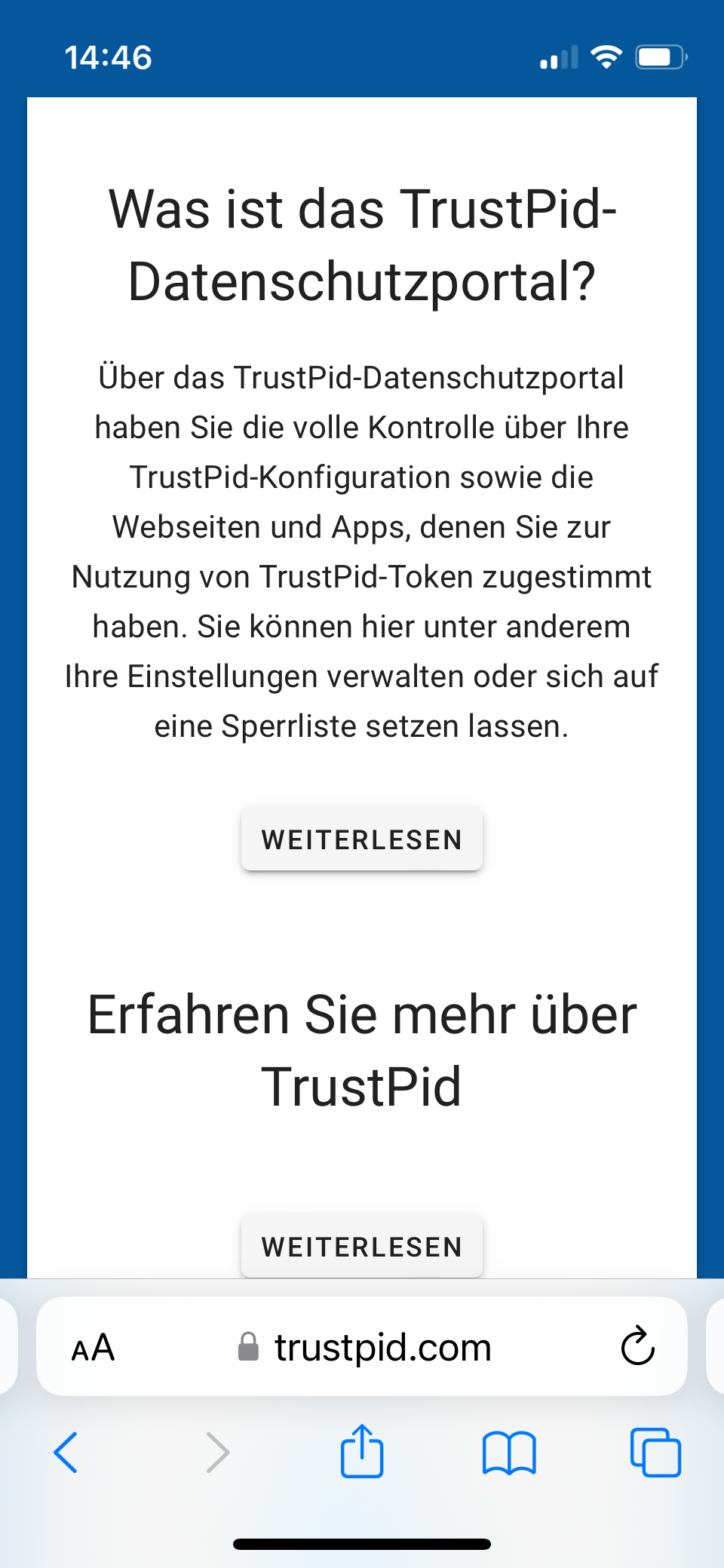724x1568 pixels.
Task: Open the AA text size menu
Action: (x=93, y=1348)
